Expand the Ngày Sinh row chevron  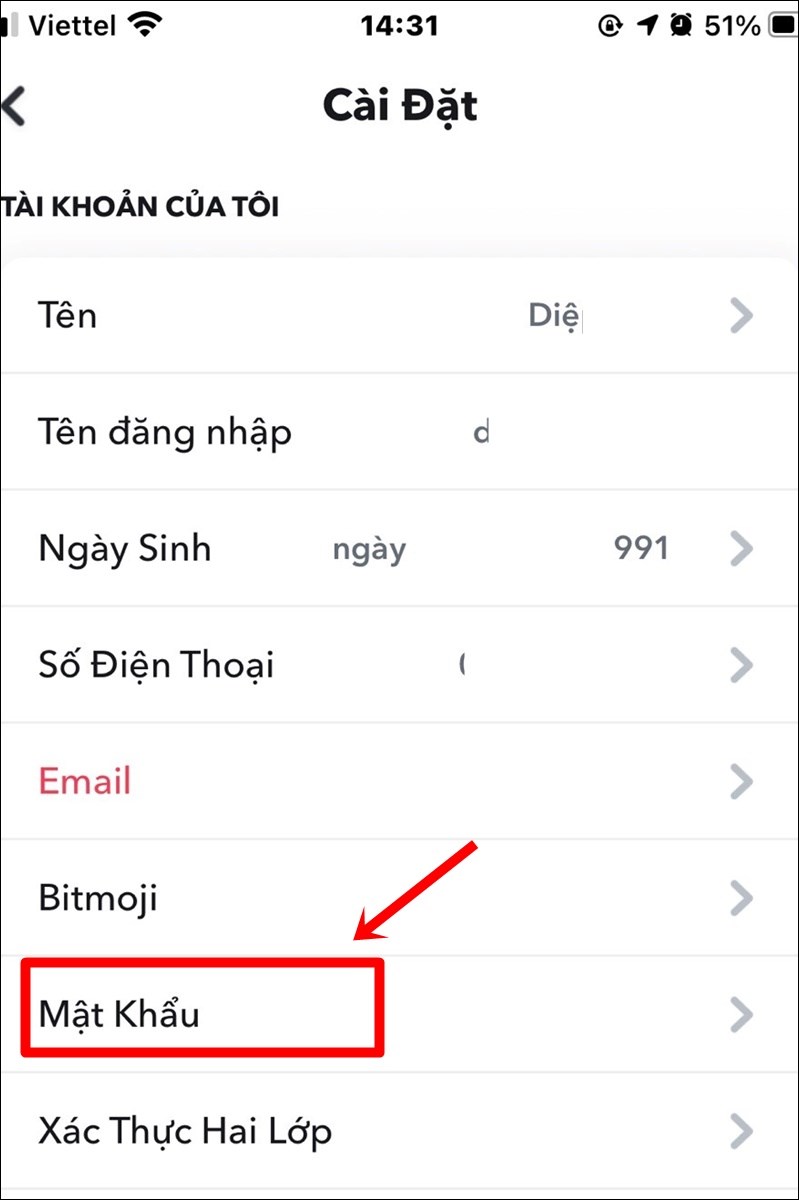[741, 548]
